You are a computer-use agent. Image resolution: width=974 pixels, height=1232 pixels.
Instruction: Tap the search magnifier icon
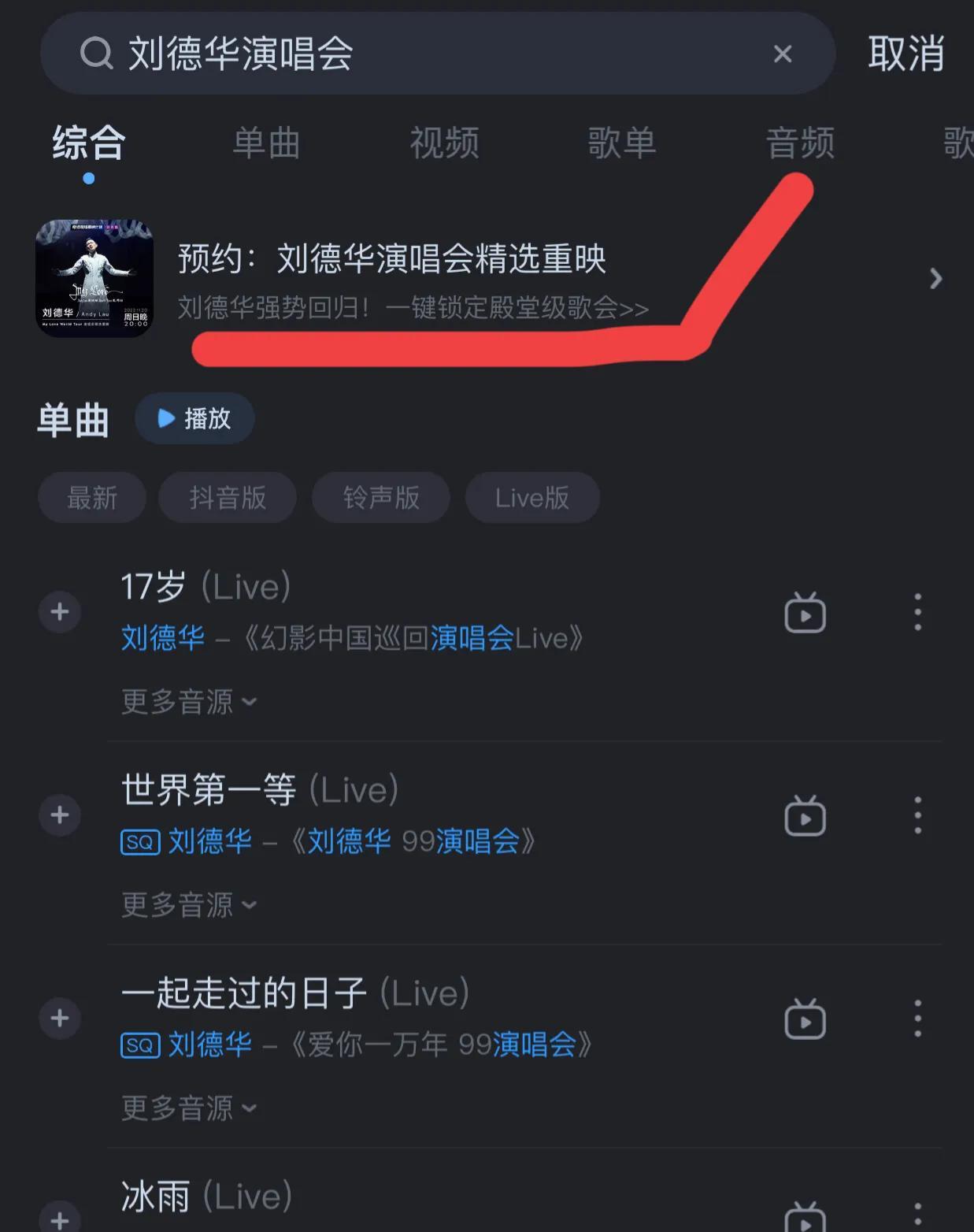tap(95, 54)
